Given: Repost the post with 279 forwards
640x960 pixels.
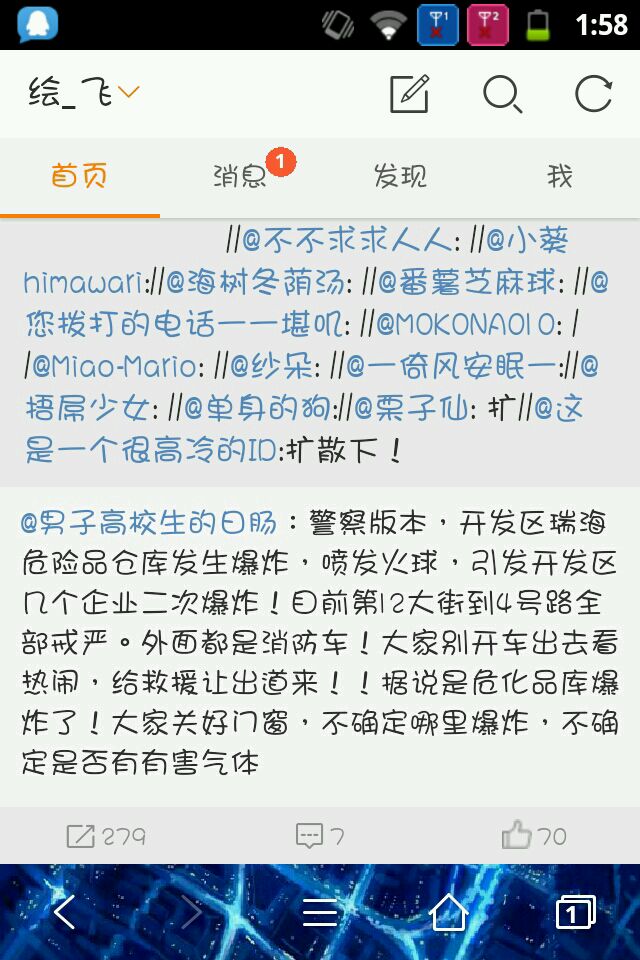Looking at the screenshot, I should (x=106, y=836).
